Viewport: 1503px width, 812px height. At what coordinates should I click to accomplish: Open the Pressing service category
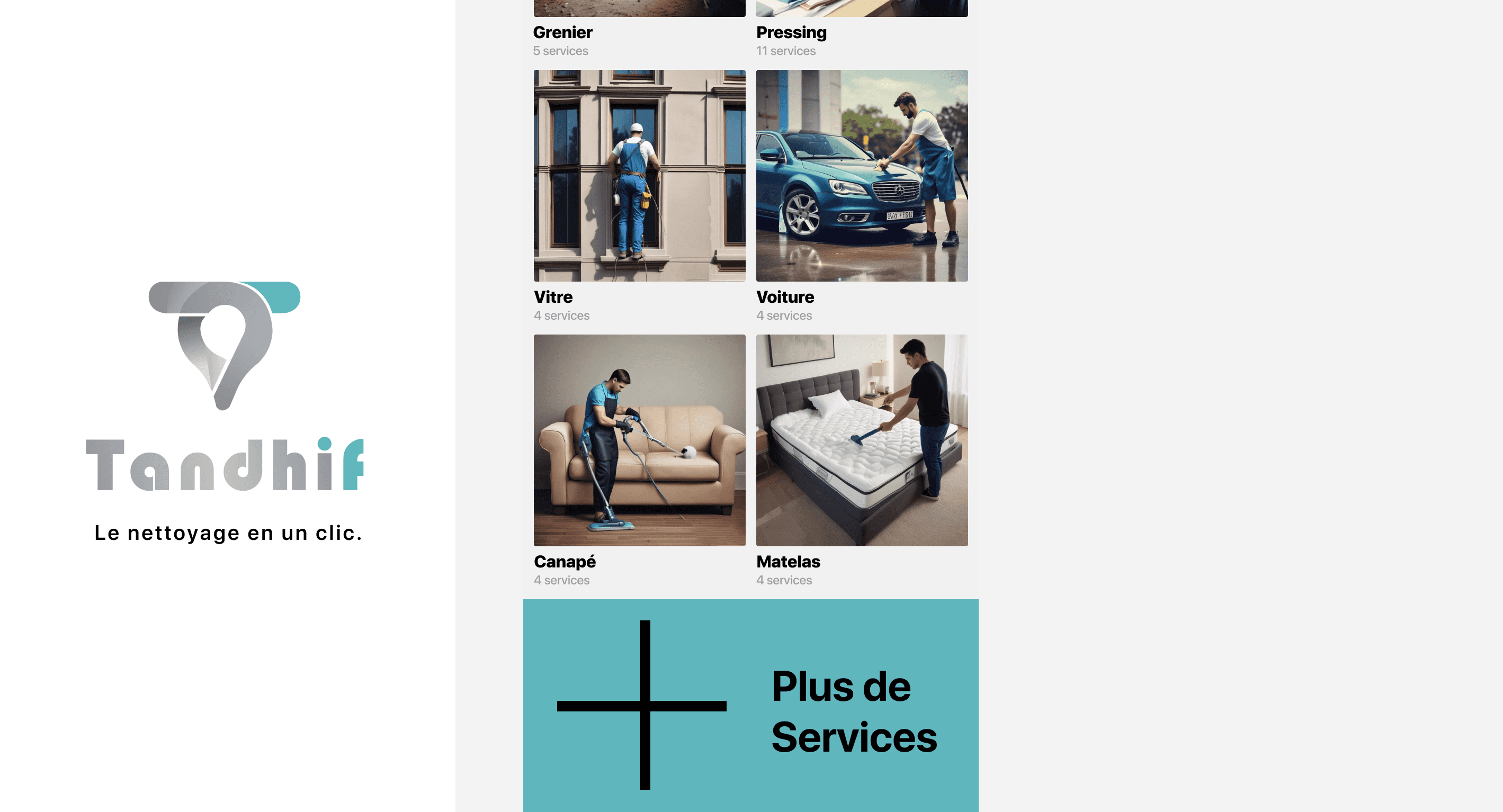tap(862, 29)
